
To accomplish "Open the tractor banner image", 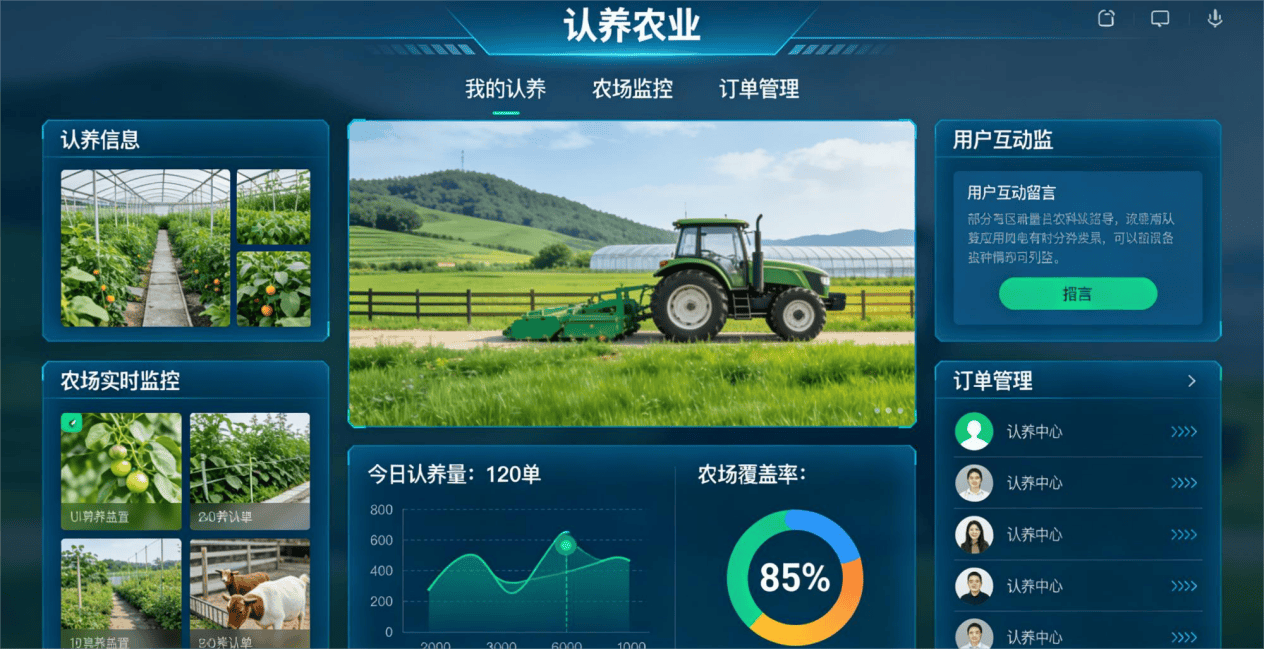I will tap(631, 274).
